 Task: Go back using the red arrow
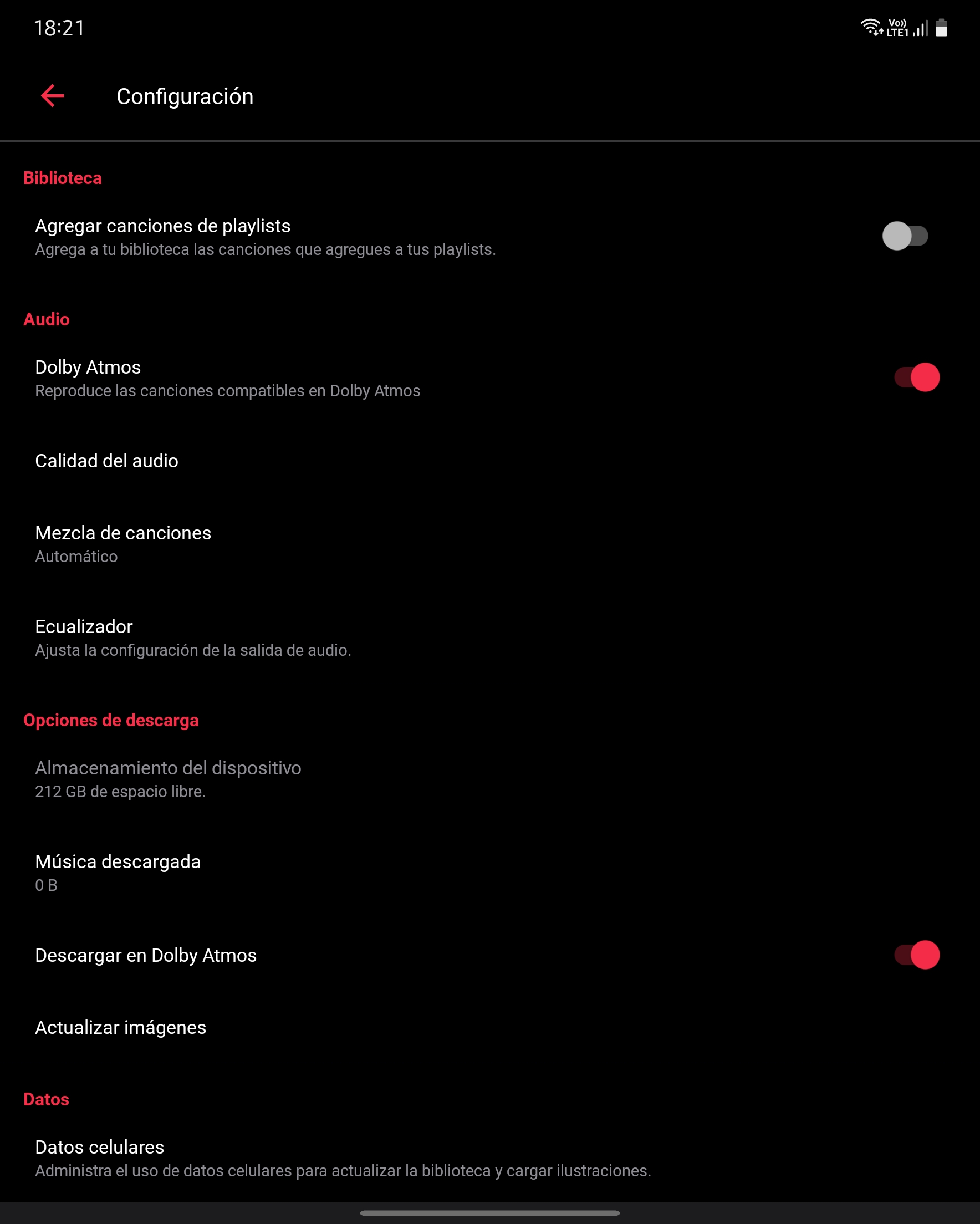(x=52, y=96)
